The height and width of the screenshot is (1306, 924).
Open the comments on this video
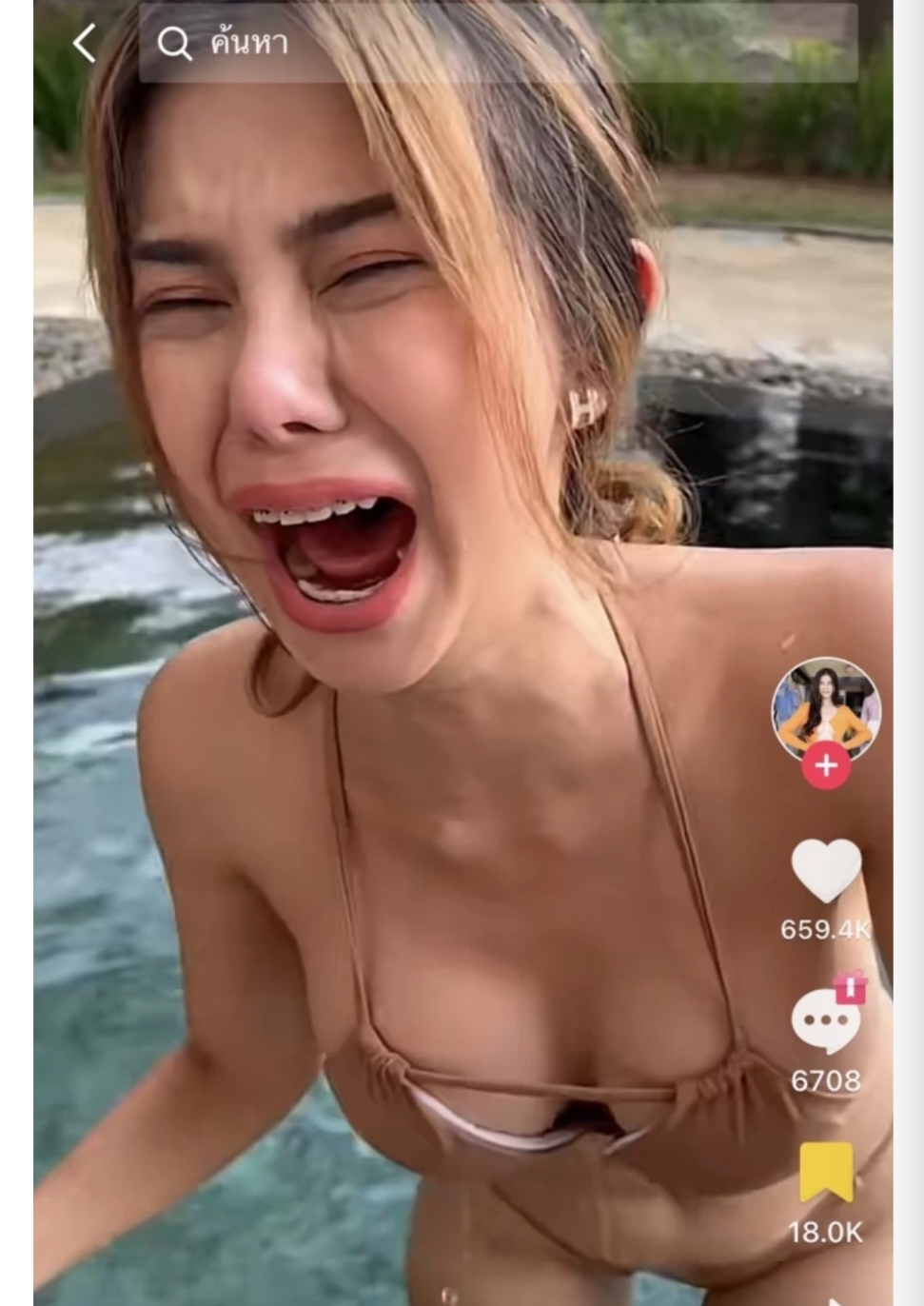pyautogui.click(x=825, y=1020)
